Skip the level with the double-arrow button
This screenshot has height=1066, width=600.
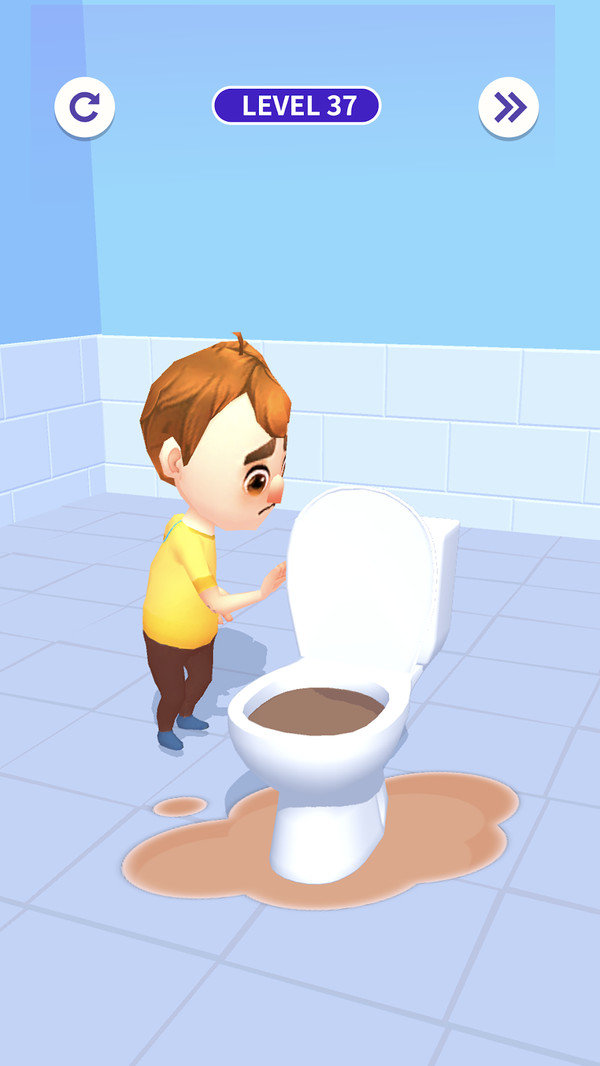[x=509, y=107]
